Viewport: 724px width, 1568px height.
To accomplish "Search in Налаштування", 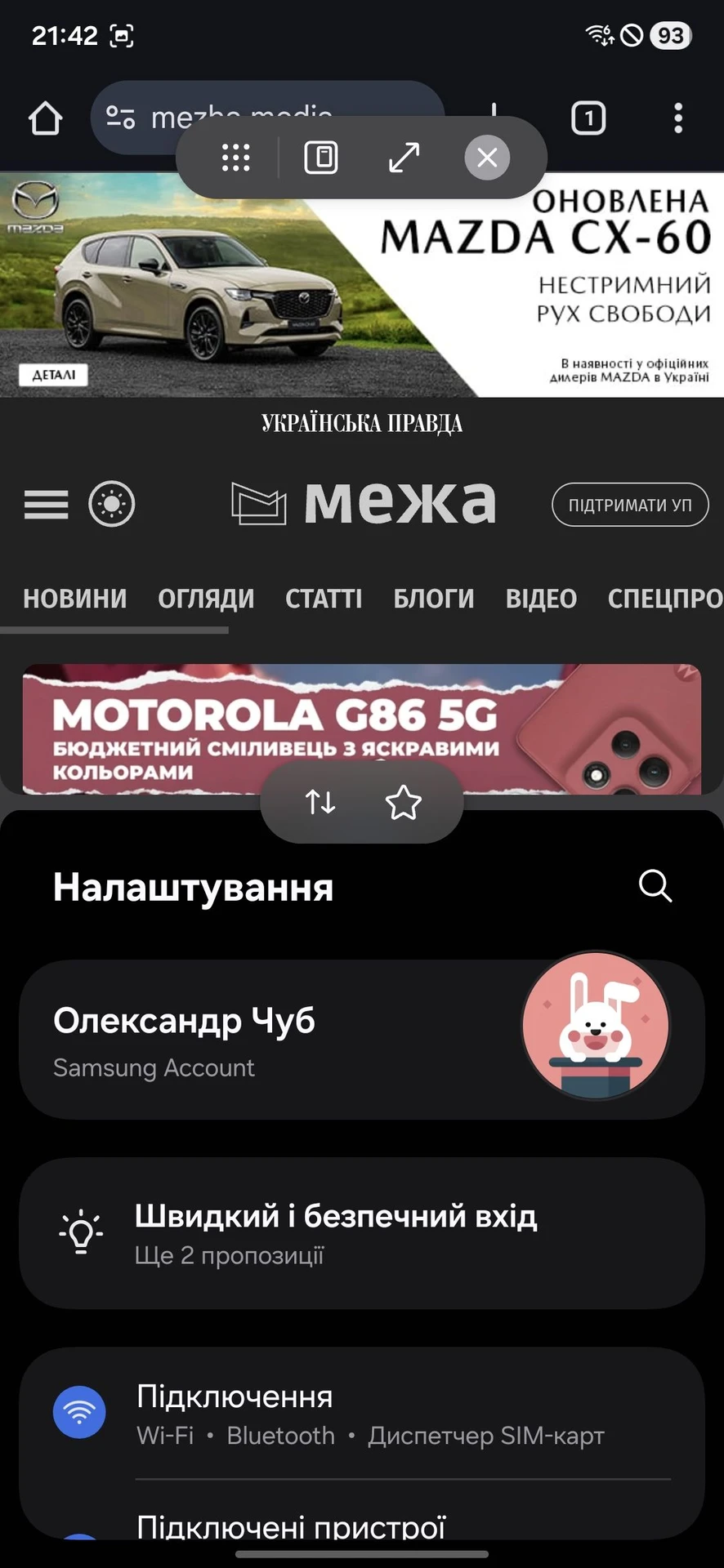I will coord(655,886).
